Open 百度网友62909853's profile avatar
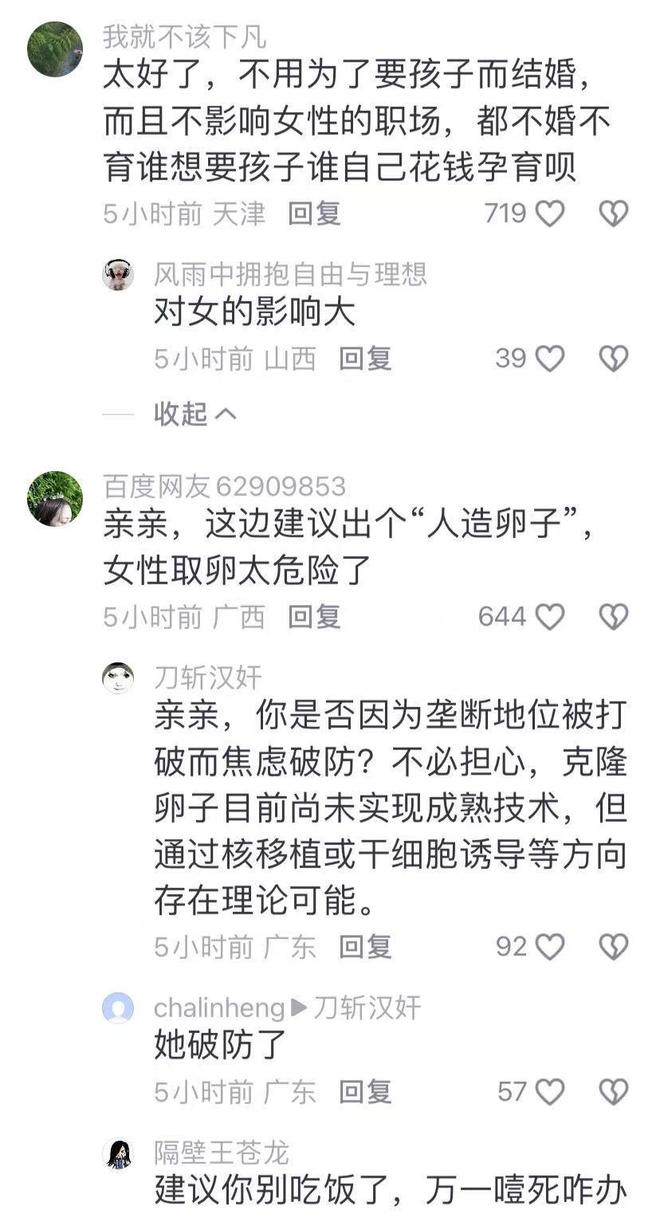 click(54, 498)
